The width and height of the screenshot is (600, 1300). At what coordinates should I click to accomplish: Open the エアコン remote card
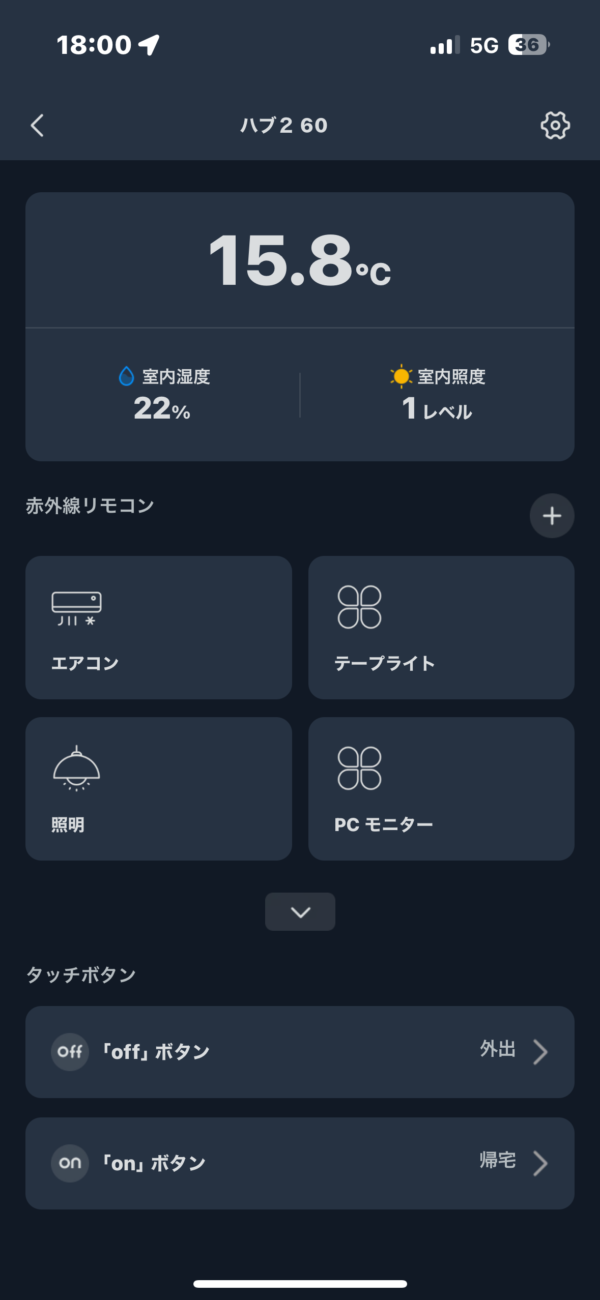tap(159, 628)
